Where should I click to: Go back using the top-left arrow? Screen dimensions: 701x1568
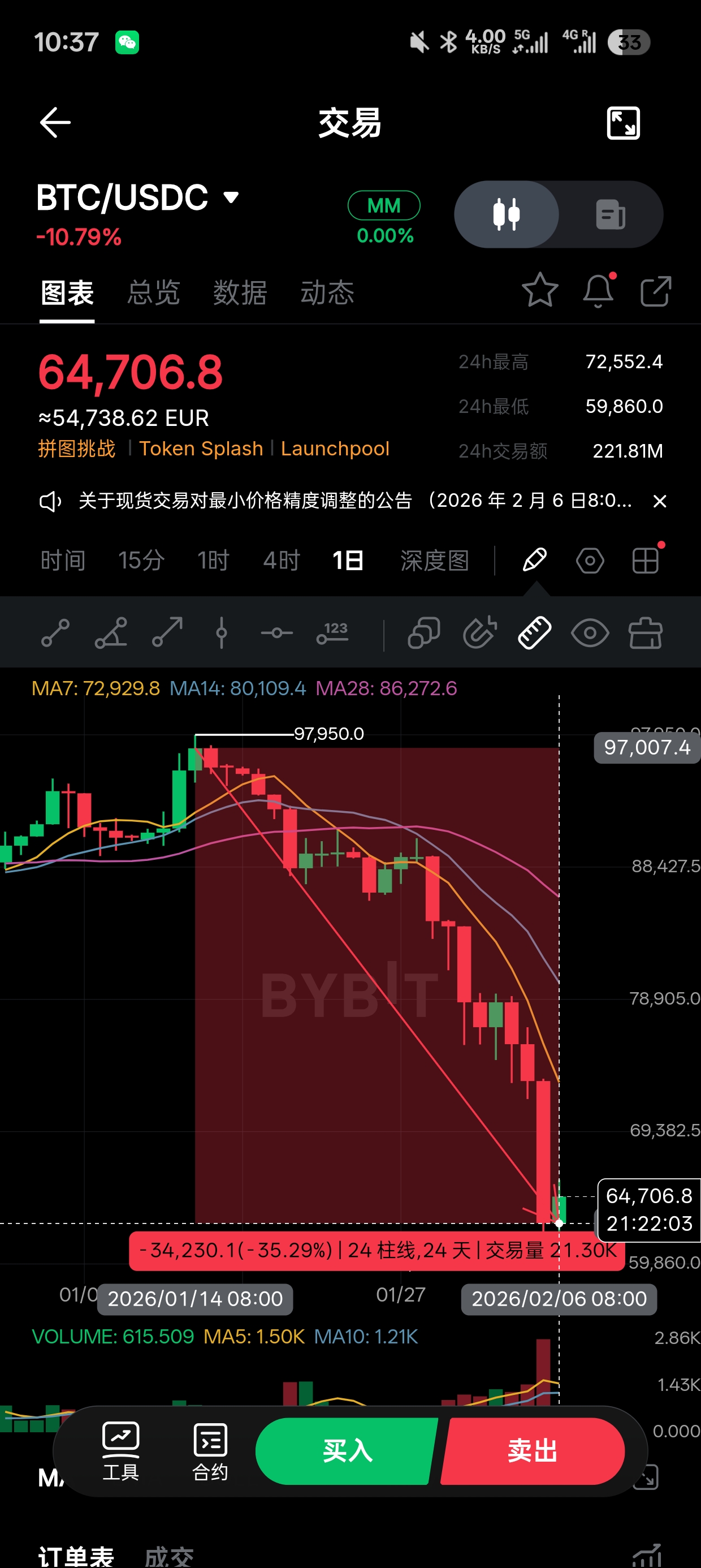(x=55, y=123)
